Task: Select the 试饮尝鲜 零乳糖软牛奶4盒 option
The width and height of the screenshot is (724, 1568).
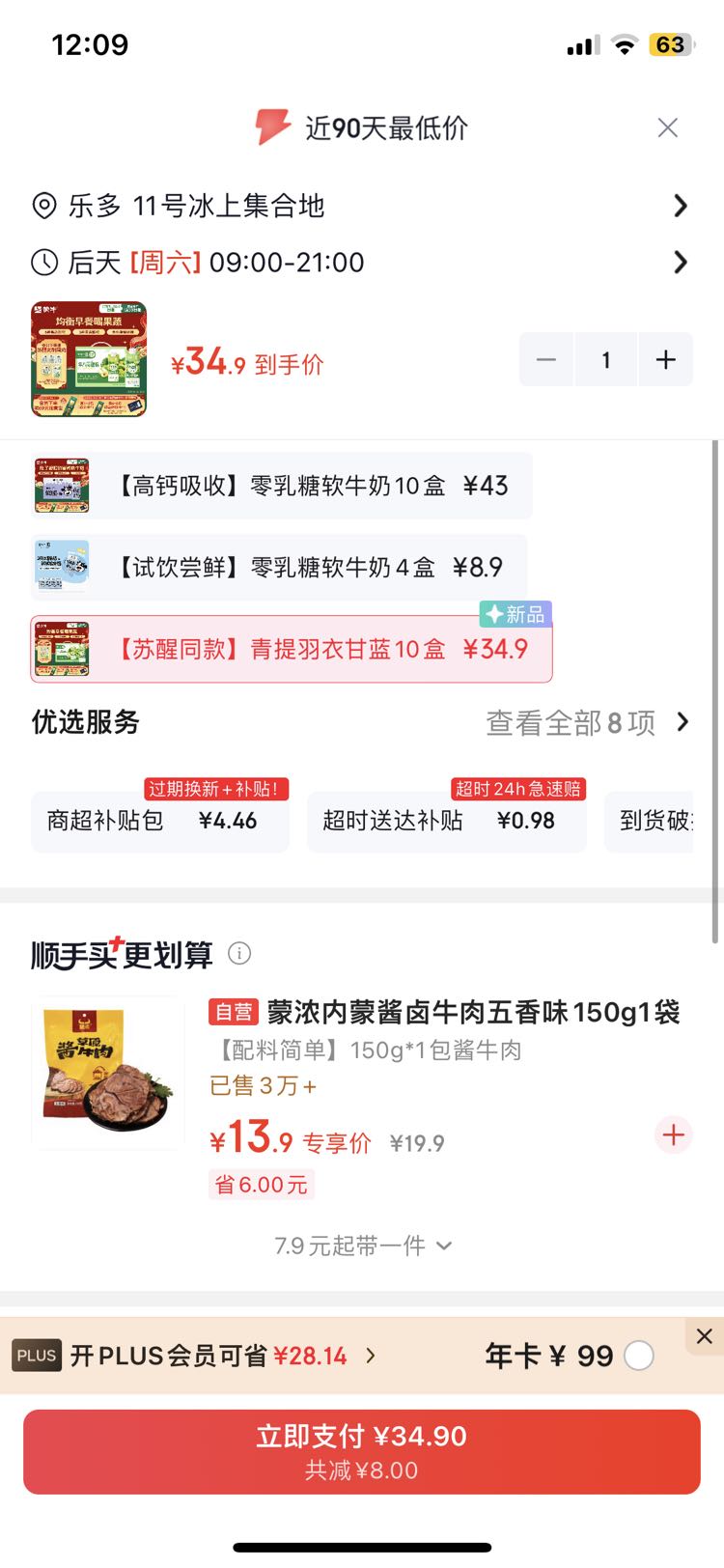Action: [x=279, y=567]
